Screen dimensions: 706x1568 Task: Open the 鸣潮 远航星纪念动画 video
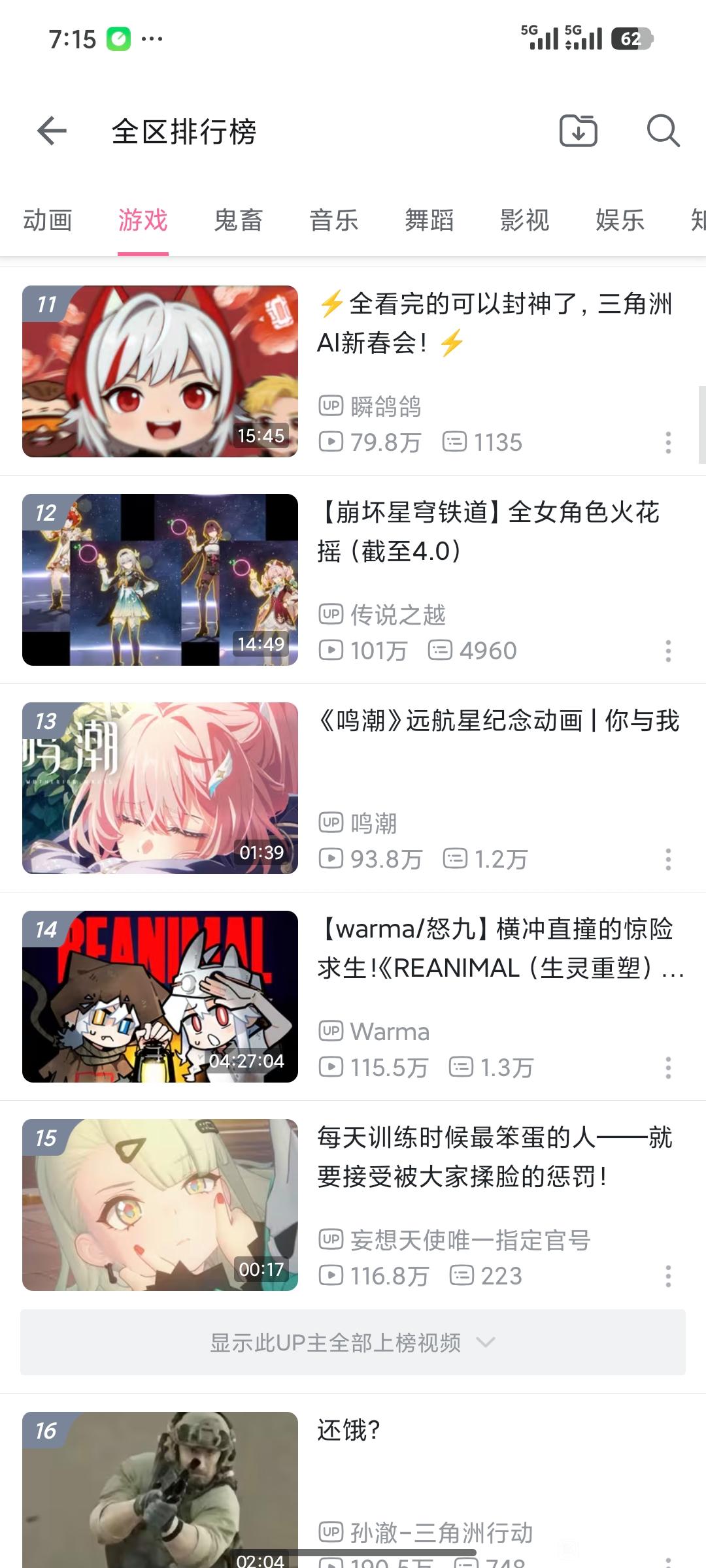pos(498,721)
